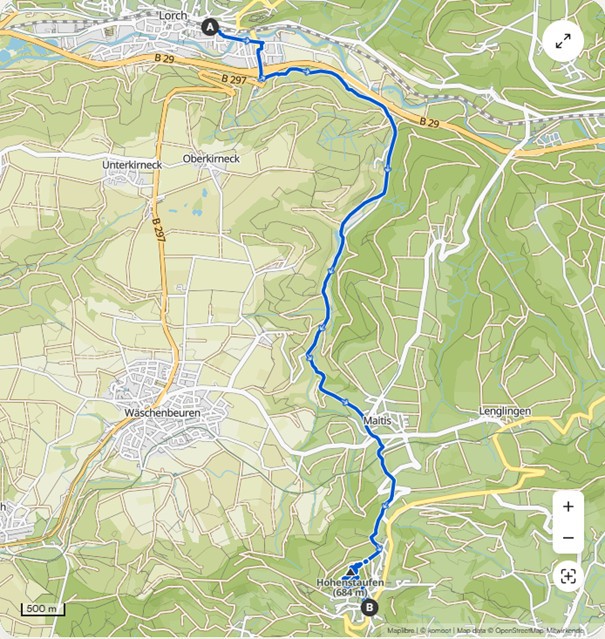Expand the map to fullscreen
605x639 pixels.
(563, 41)
